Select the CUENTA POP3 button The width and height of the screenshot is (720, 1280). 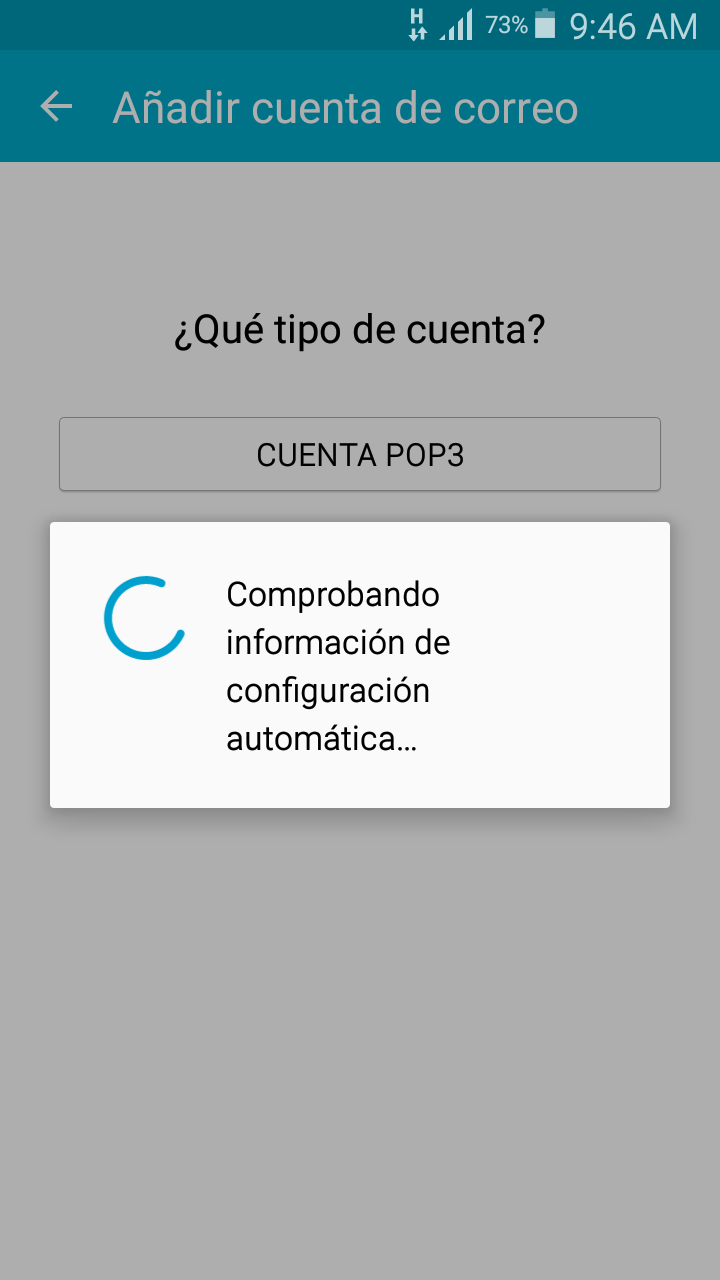click(x=360, y=454)
